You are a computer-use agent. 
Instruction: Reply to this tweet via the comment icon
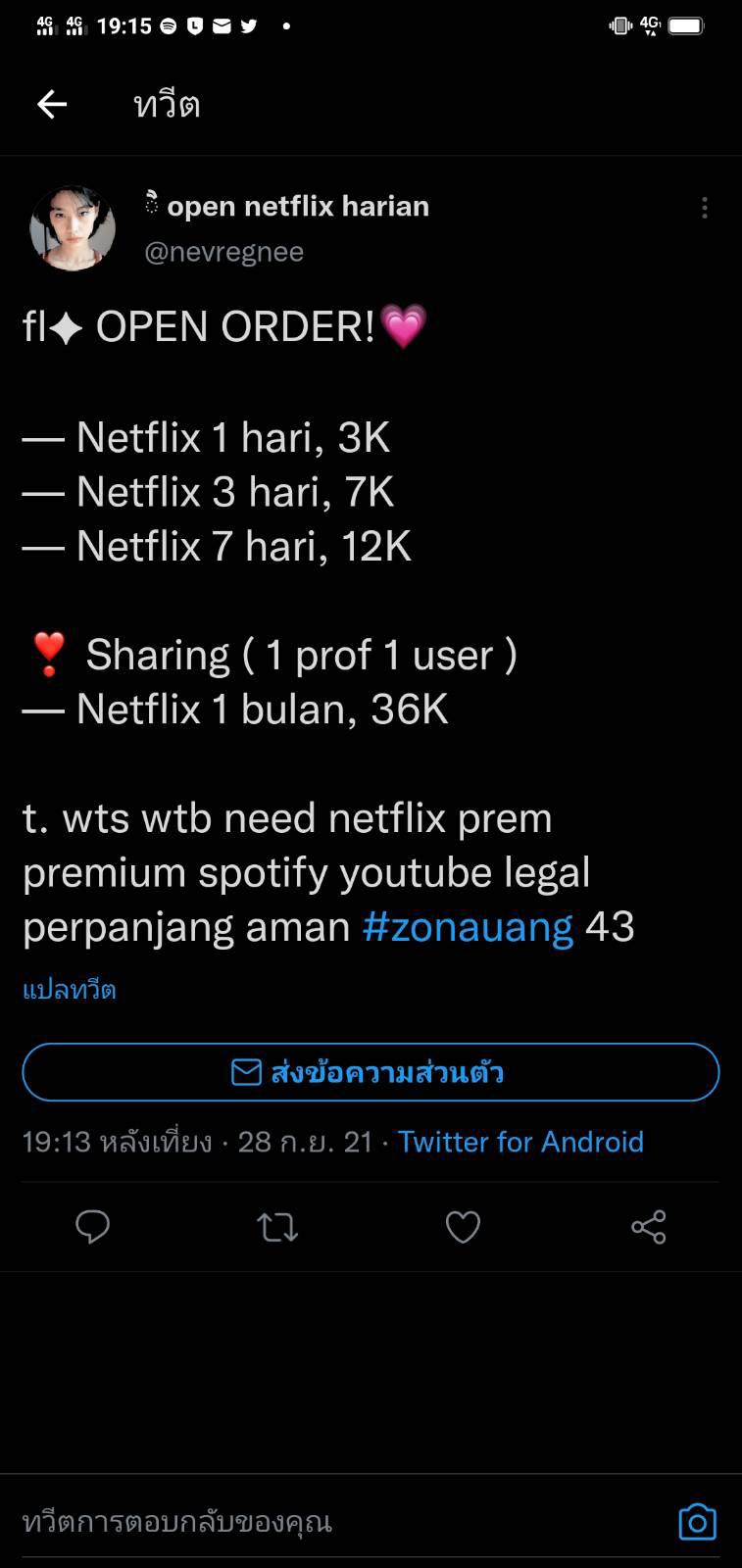pos(93,1227)
